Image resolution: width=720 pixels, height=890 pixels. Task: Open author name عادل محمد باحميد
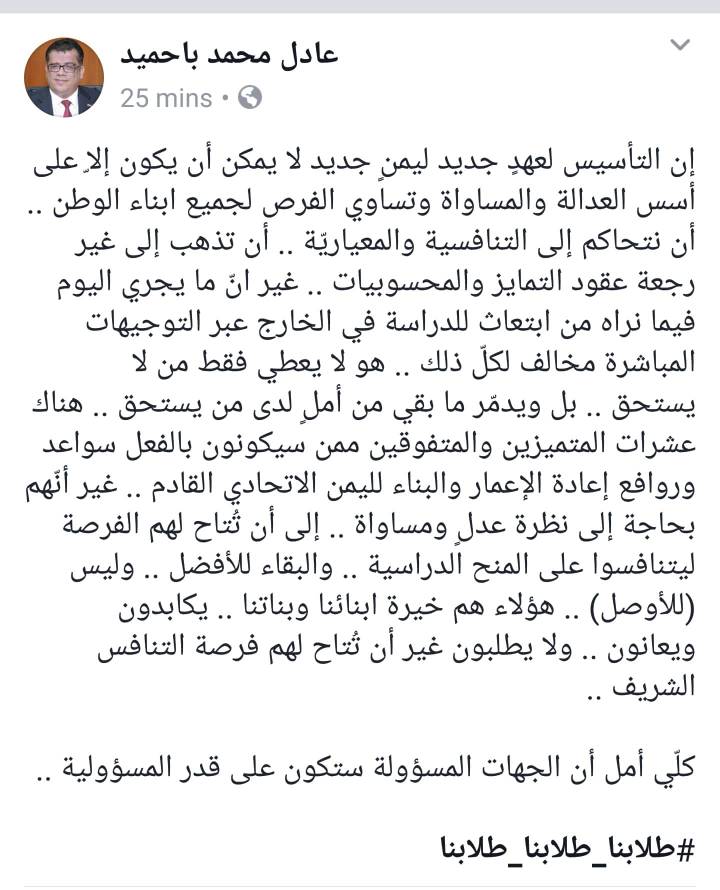point(229,54)
